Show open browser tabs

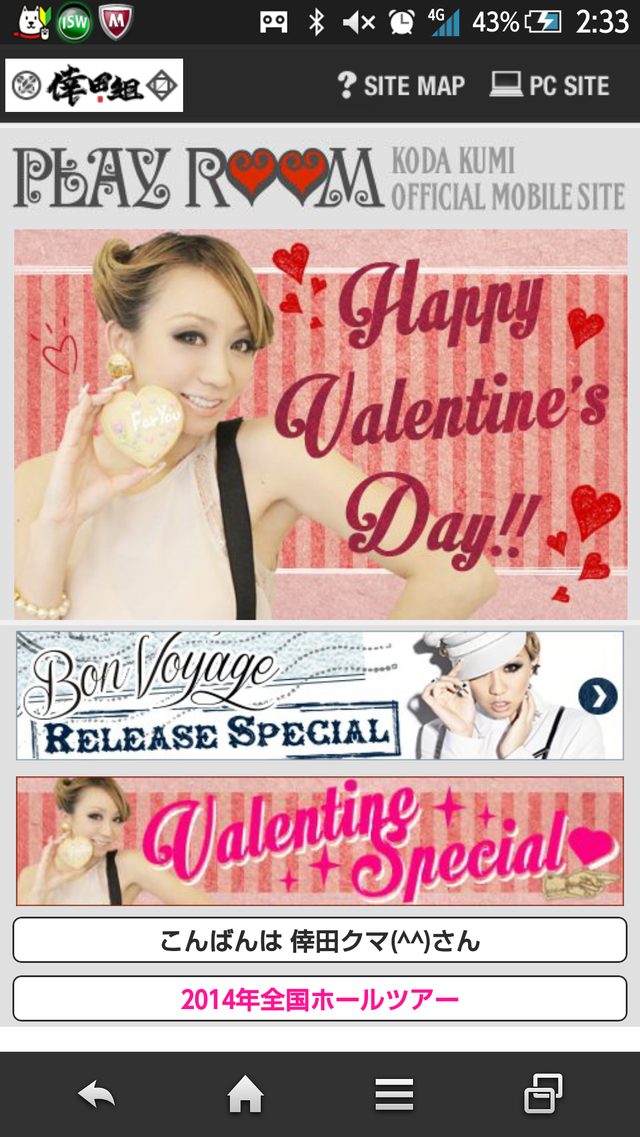(543, 1095)
